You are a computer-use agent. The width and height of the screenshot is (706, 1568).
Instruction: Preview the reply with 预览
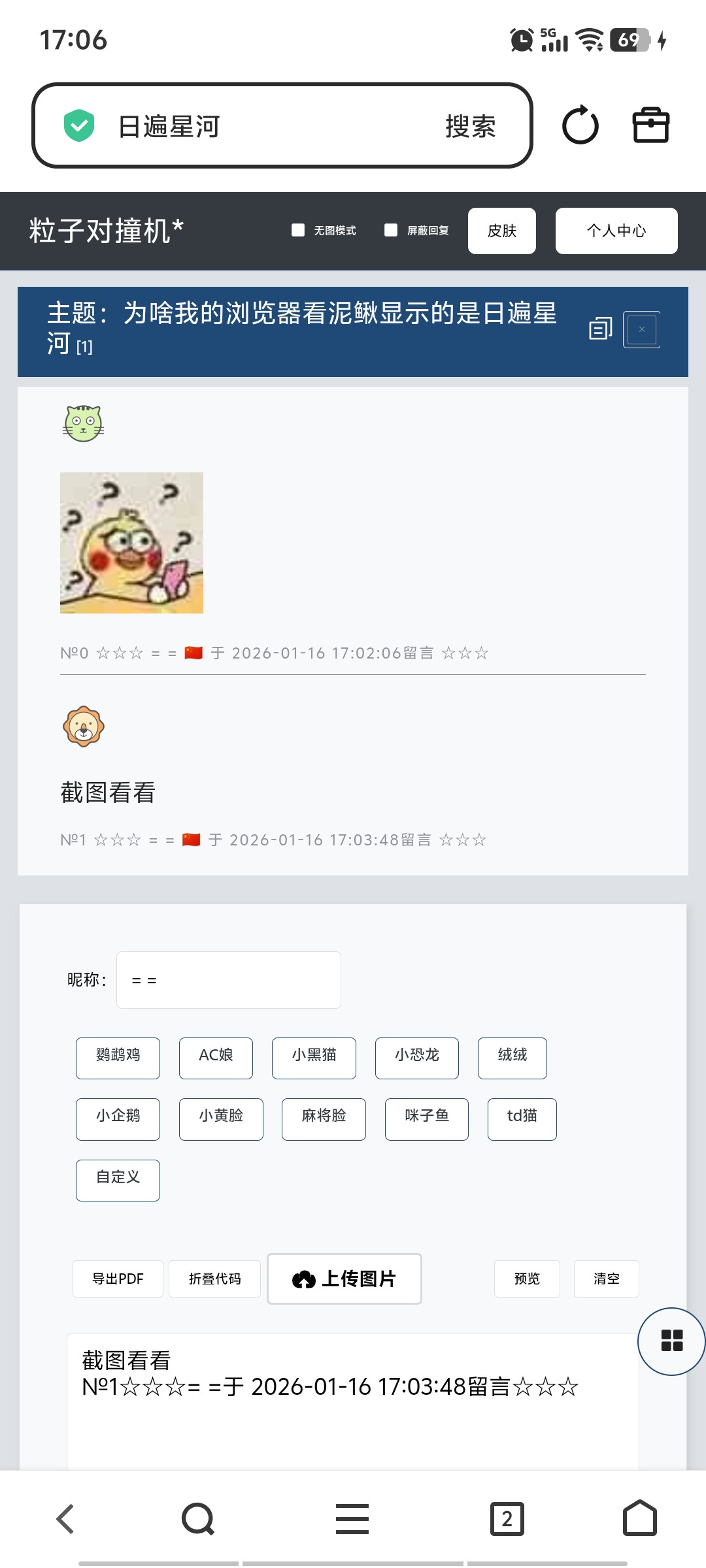(527, 1279)
